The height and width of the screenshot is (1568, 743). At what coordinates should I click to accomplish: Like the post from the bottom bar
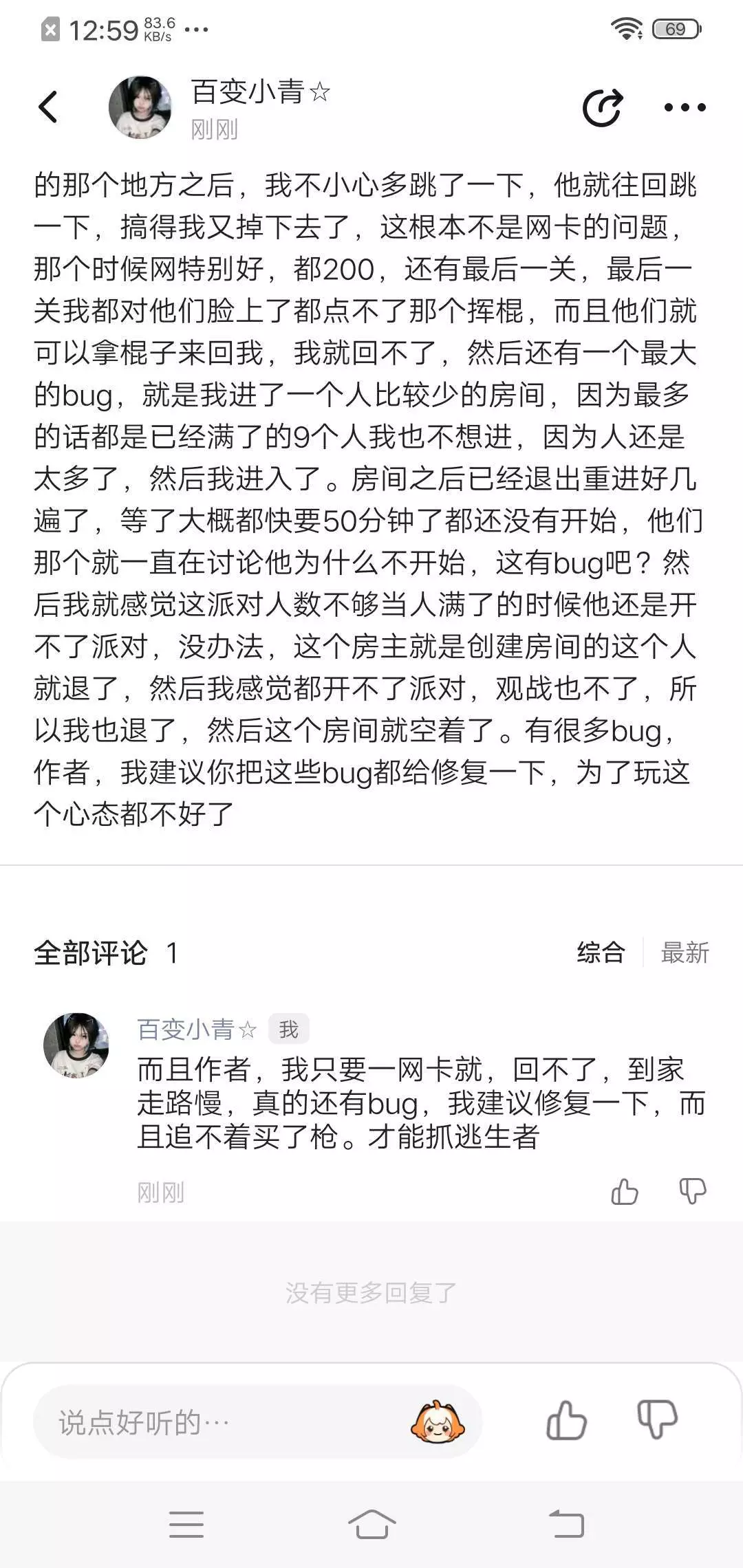566,1421
